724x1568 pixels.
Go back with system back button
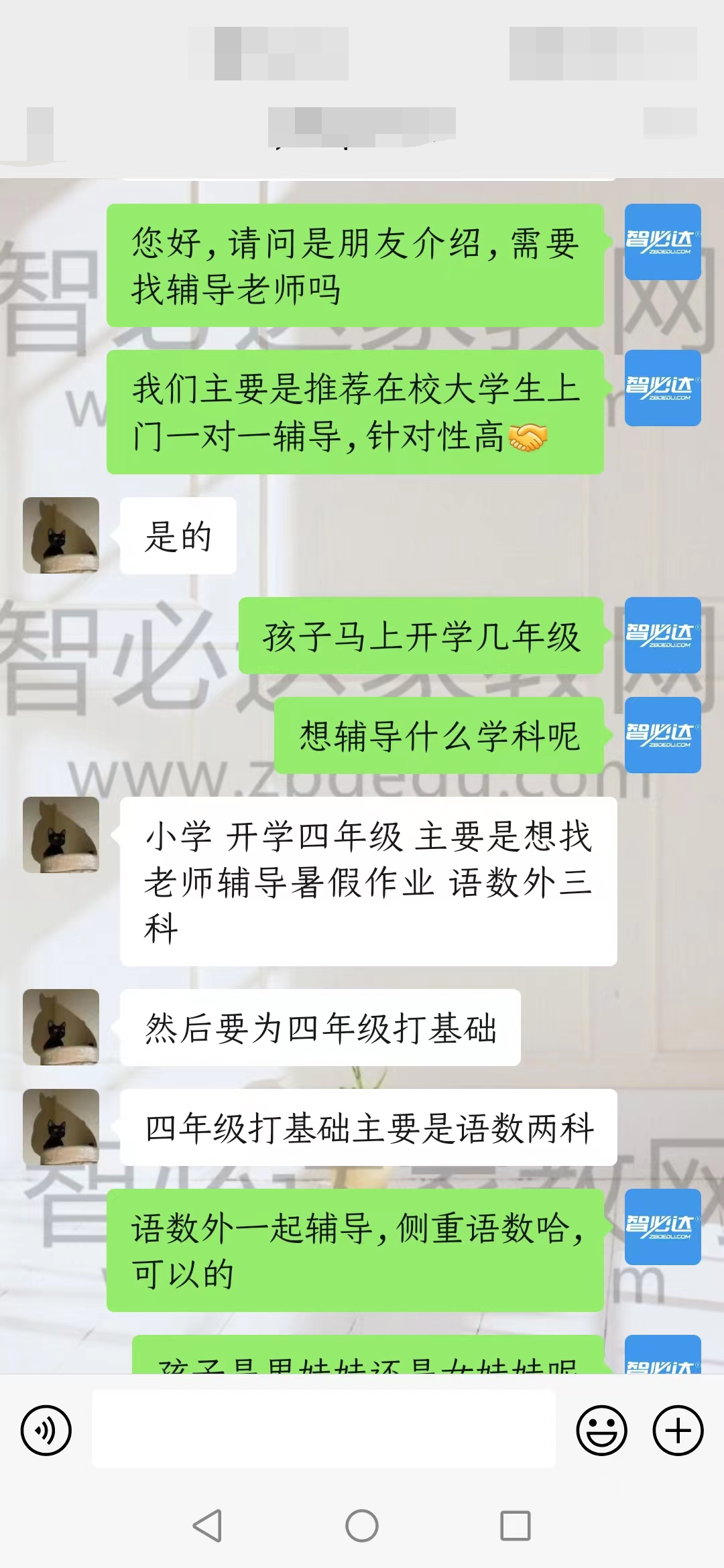tap(207, 1526)
